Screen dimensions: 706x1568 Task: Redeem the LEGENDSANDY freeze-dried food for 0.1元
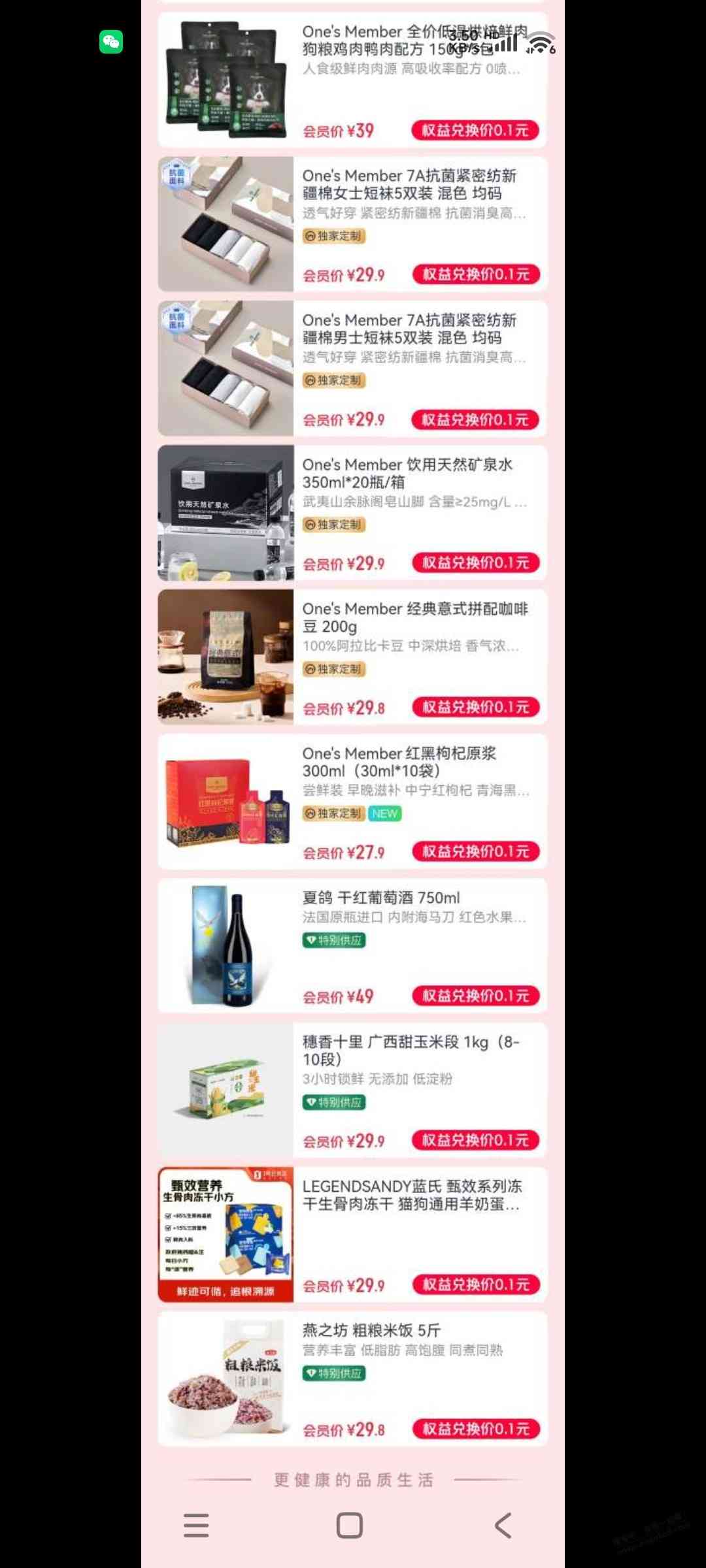pos(475,1284)
